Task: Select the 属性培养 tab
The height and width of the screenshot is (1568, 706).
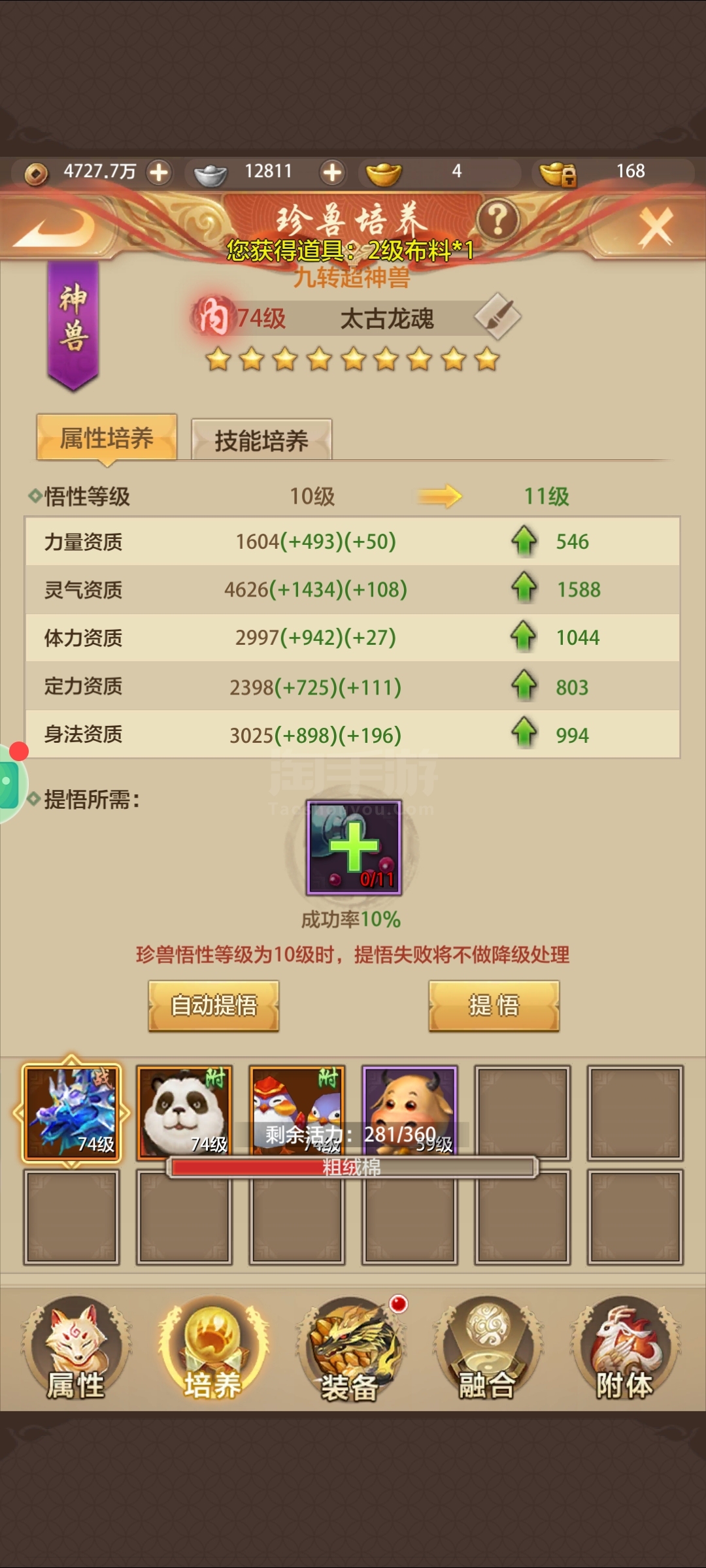Action: click(x=107, y=438)
